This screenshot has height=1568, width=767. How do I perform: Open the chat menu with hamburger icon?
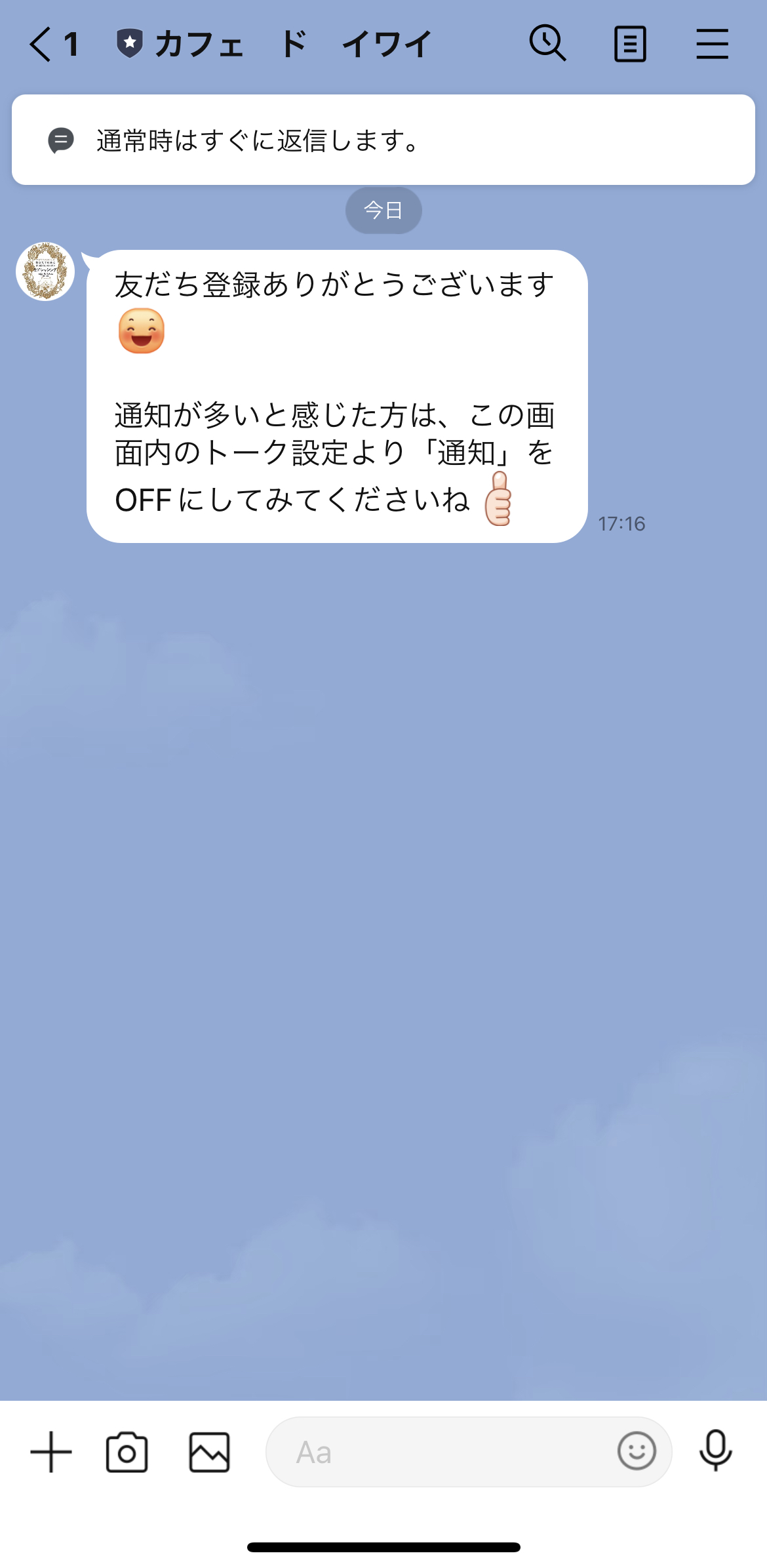coord(713,44)
